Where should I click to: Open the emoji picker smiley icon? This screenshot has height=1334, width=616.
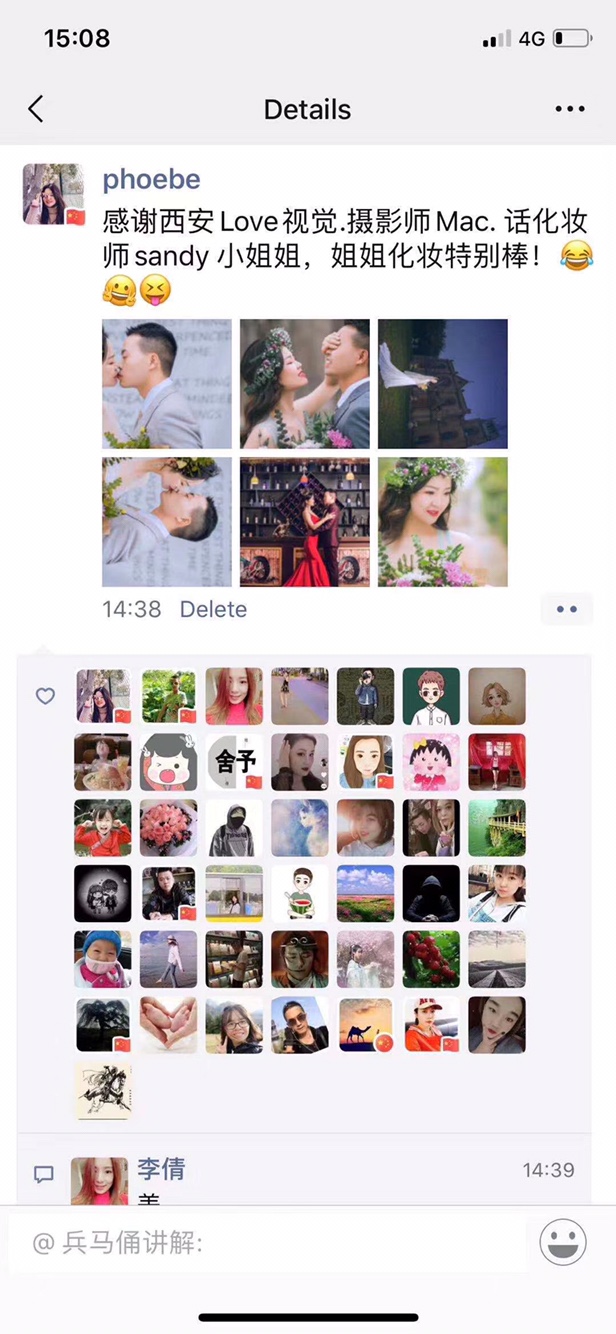[x=563, y=1243]
